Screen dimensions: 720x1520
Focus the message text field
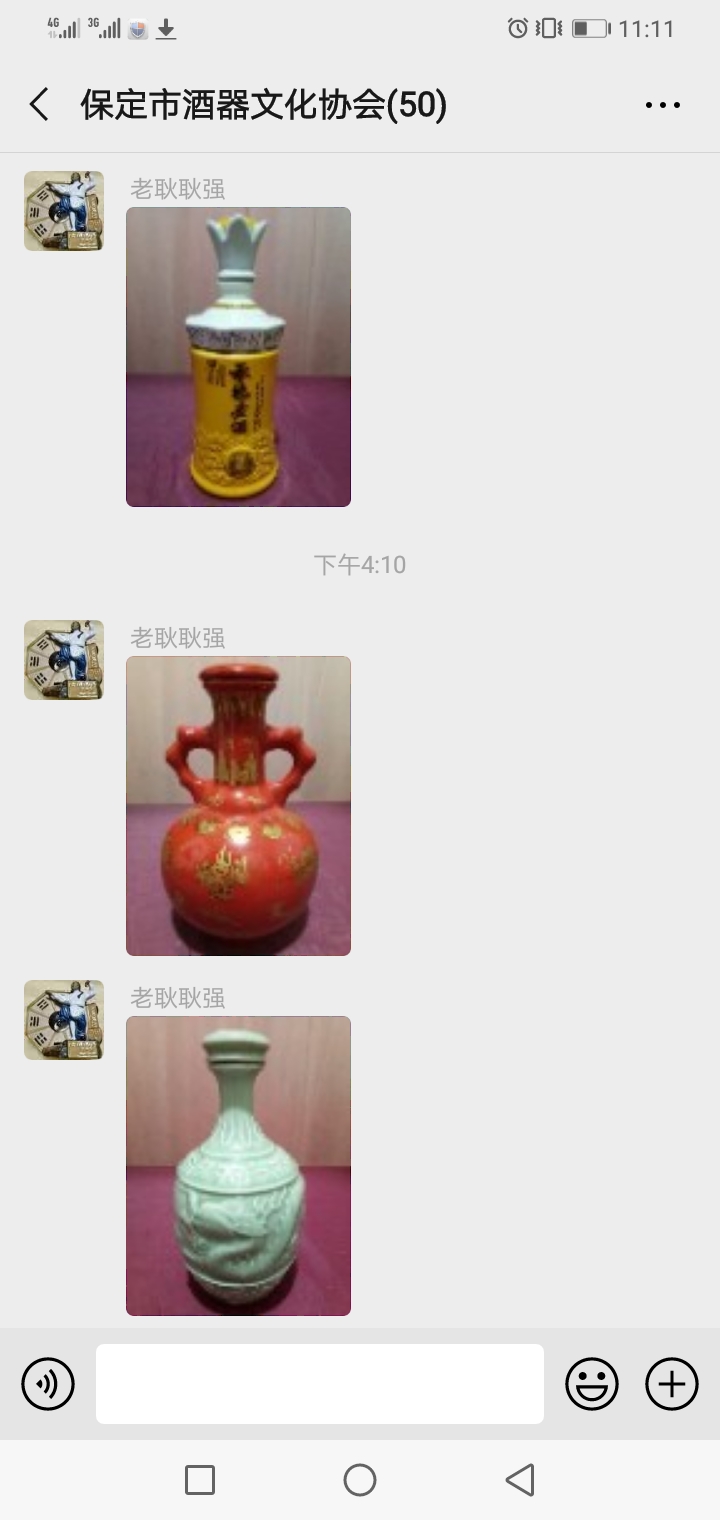click(320, 1384)
